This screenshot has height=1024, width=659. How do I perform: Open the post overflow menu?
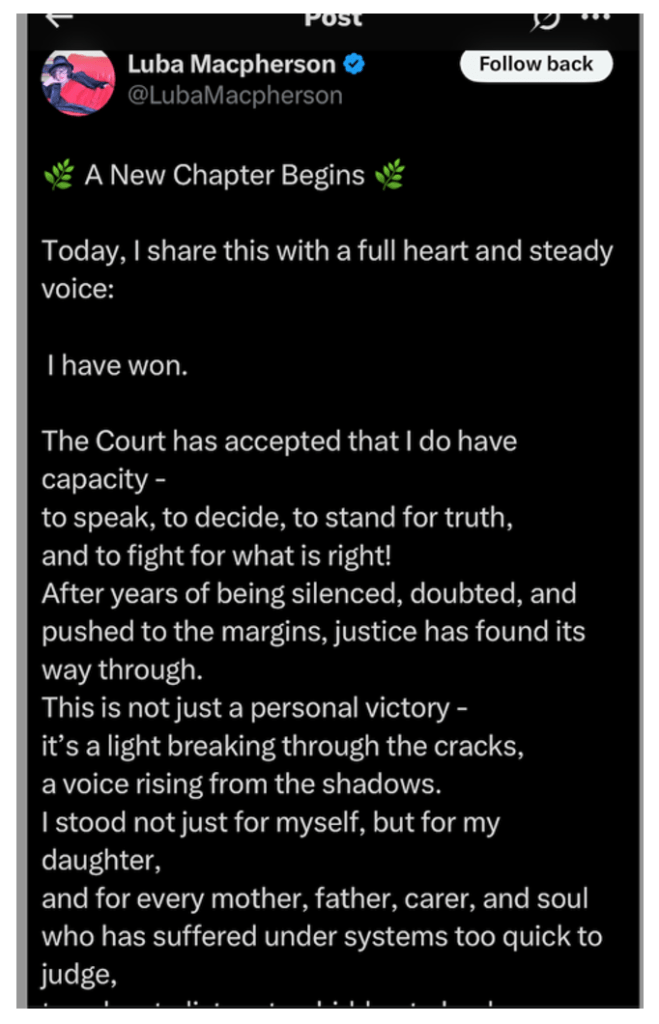tap(596, 17)
